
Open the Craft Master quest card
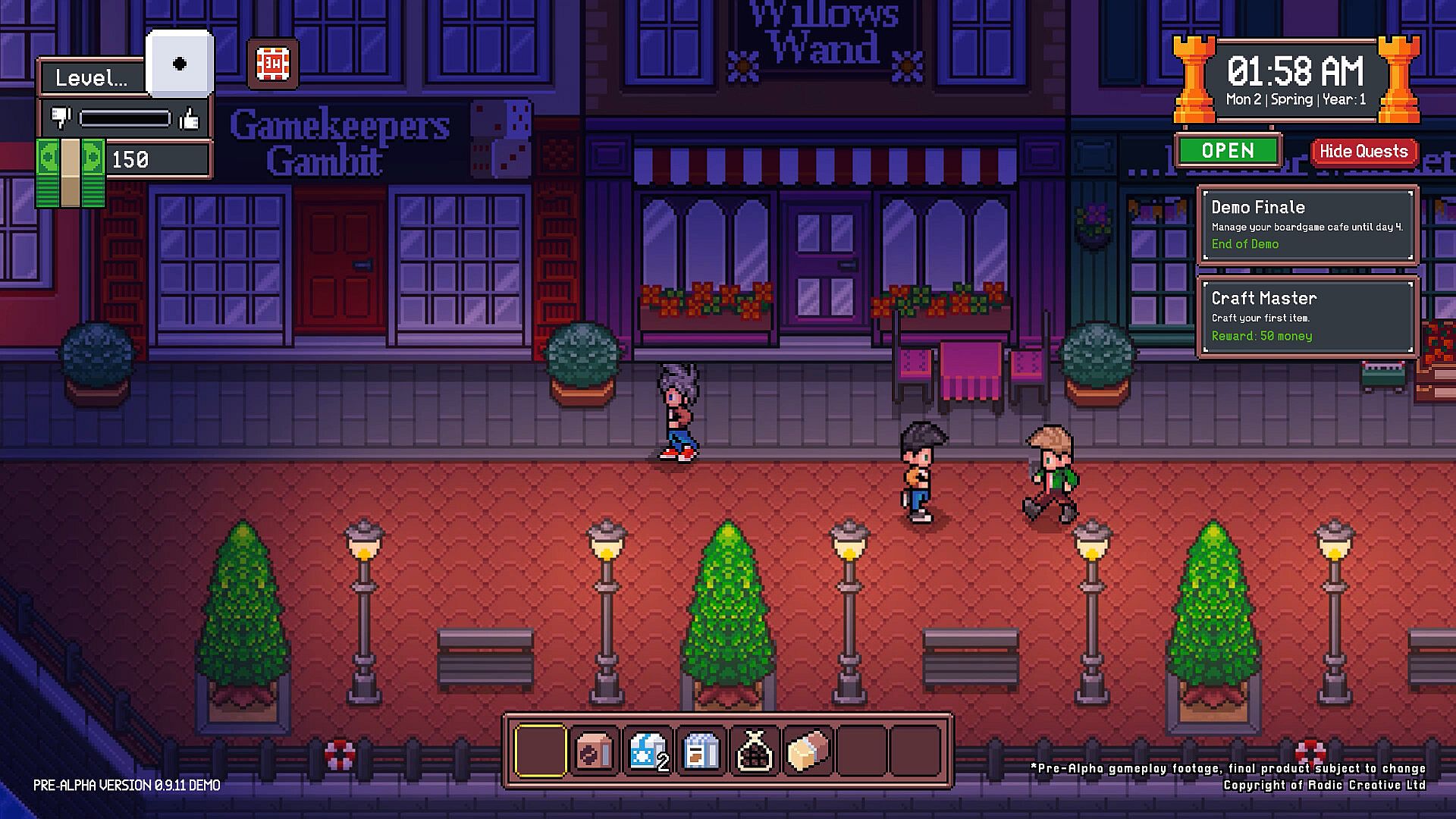[x=1307, y=317]
